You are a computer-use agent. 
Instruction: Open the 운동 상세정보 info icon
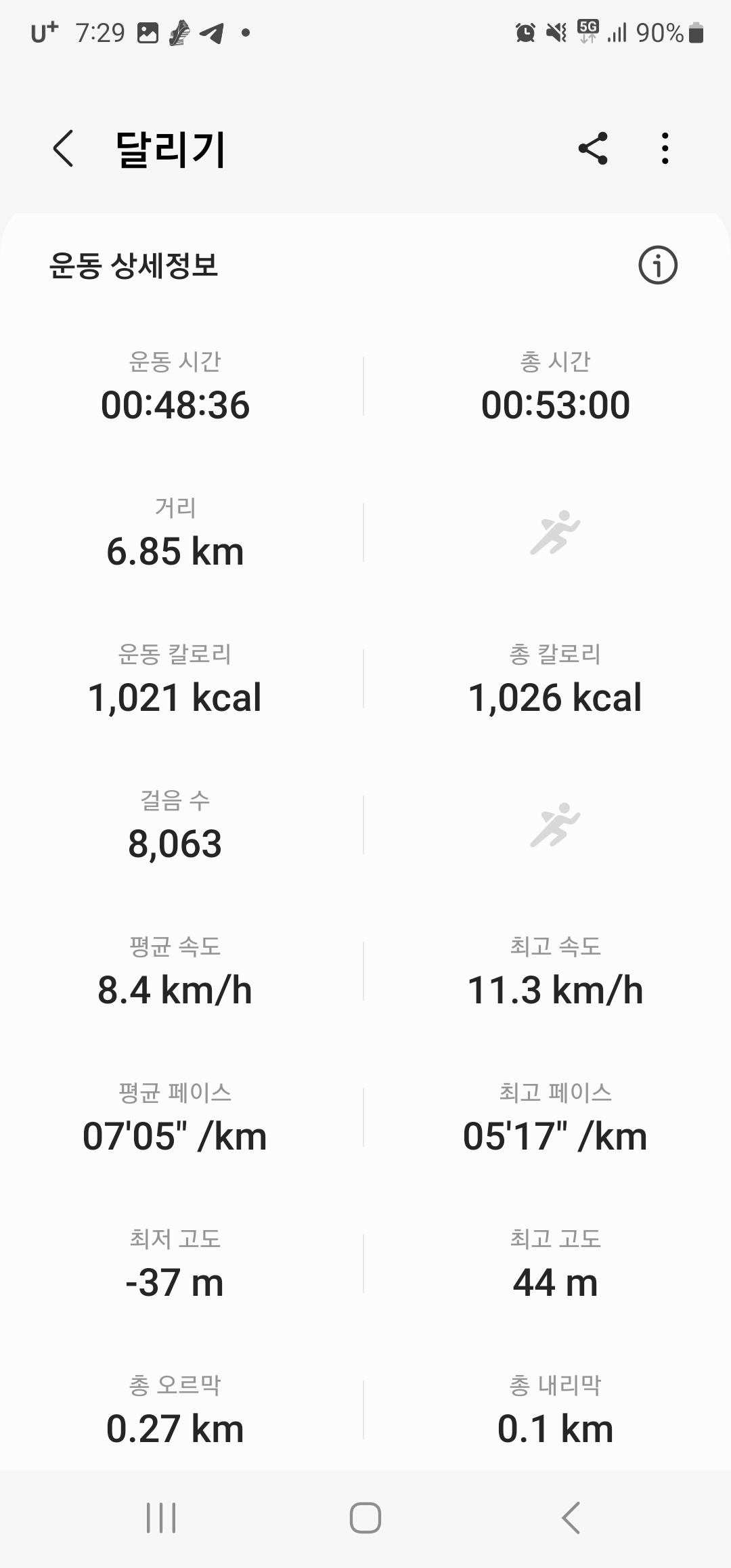pos(658,265)
